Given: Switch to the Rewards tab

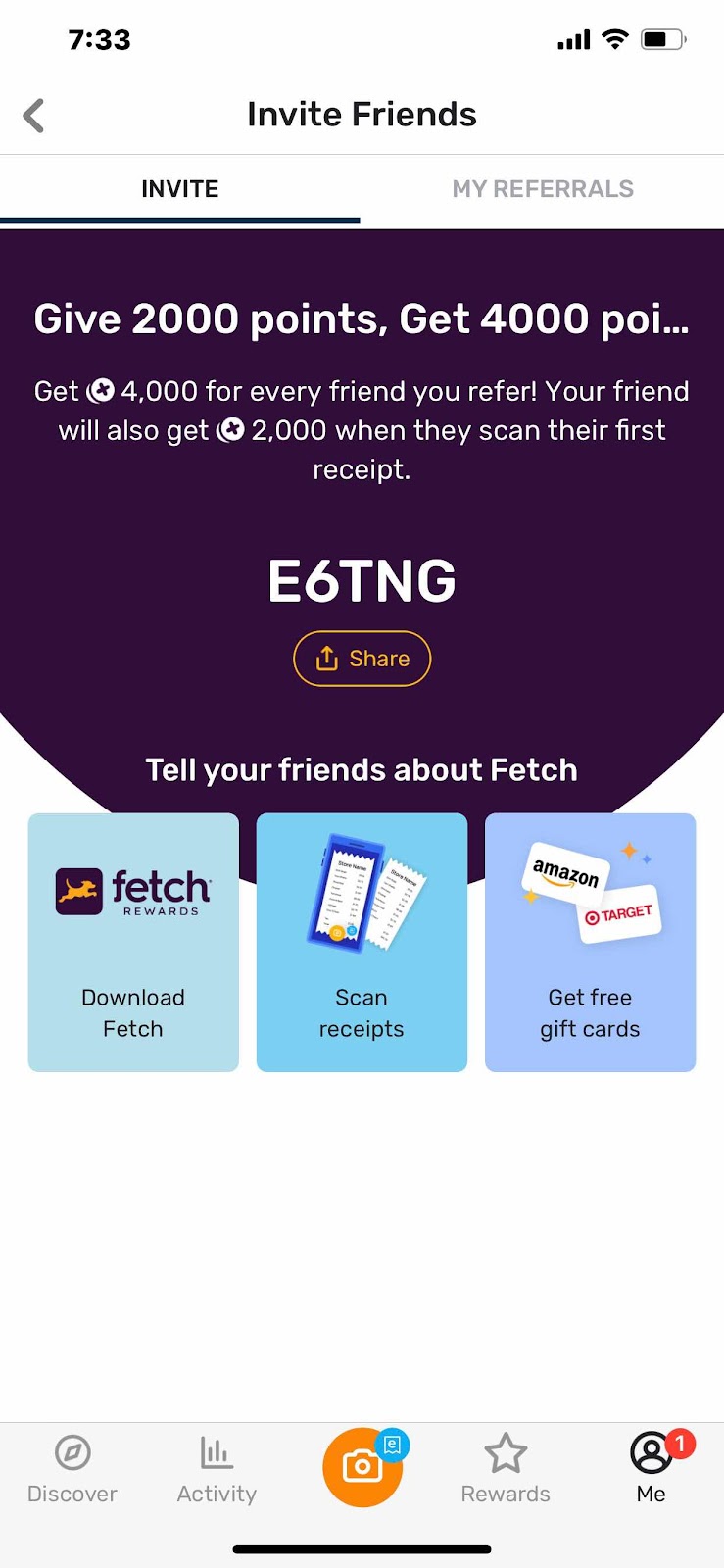Looking at the screenshot, I should click(x=506, y=1469).
